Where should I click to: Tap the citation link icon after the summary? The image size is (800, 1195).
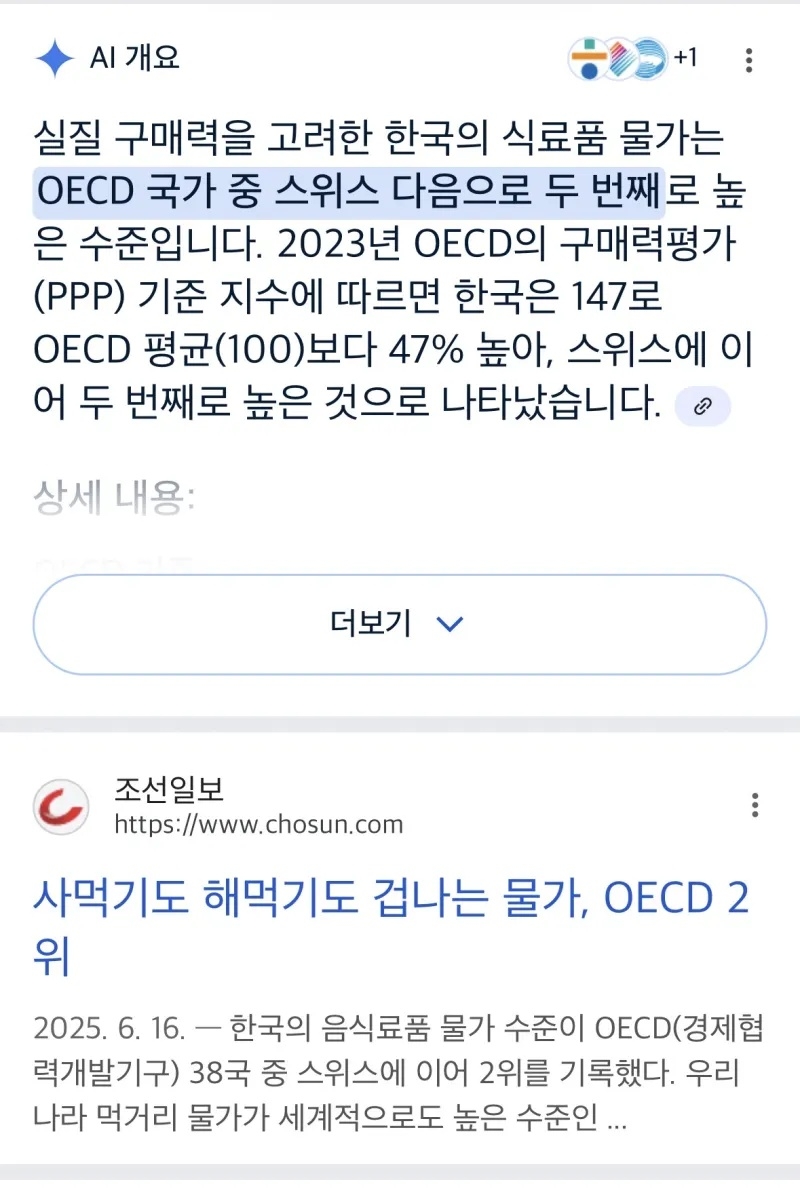[703, 406]
